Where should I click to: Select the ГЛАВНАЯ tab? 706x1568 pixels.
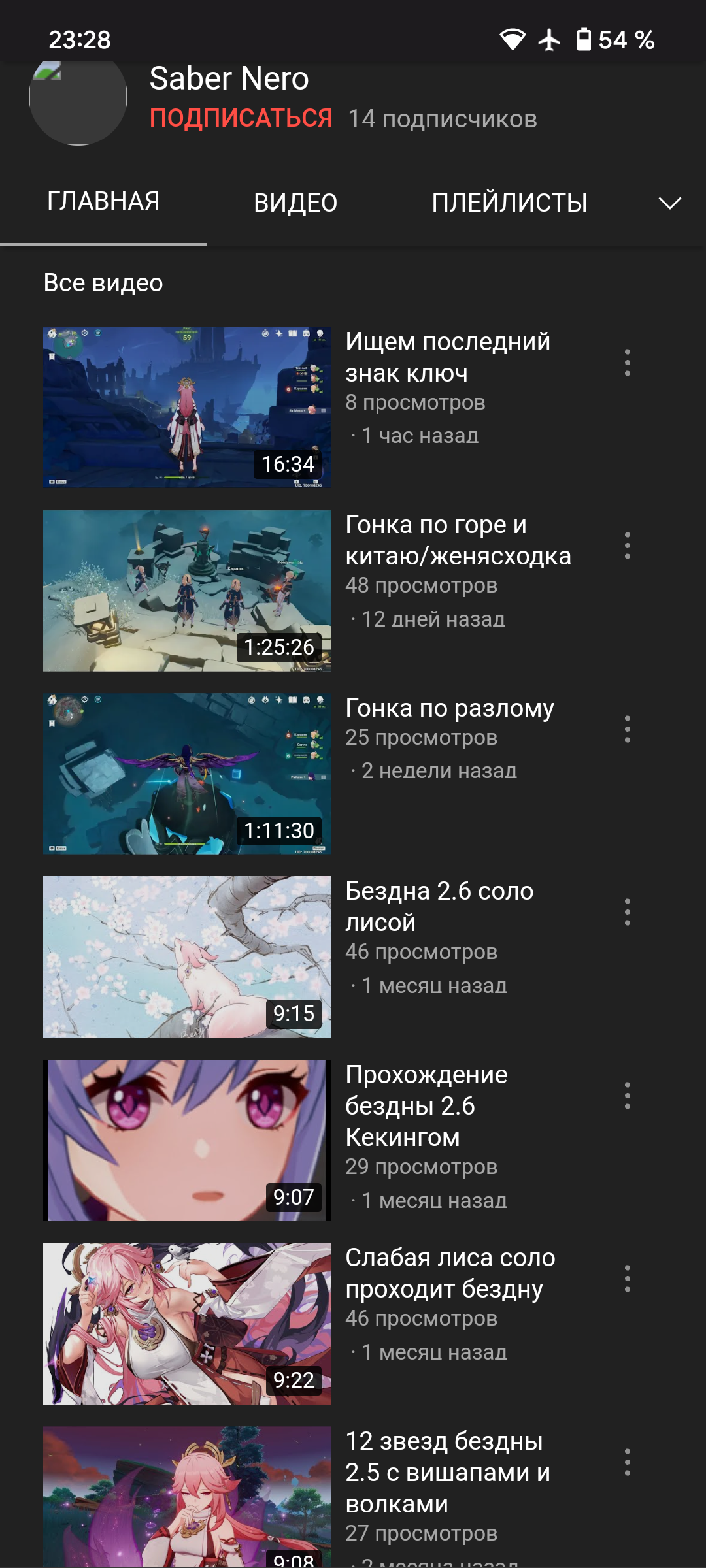[103, 201]
